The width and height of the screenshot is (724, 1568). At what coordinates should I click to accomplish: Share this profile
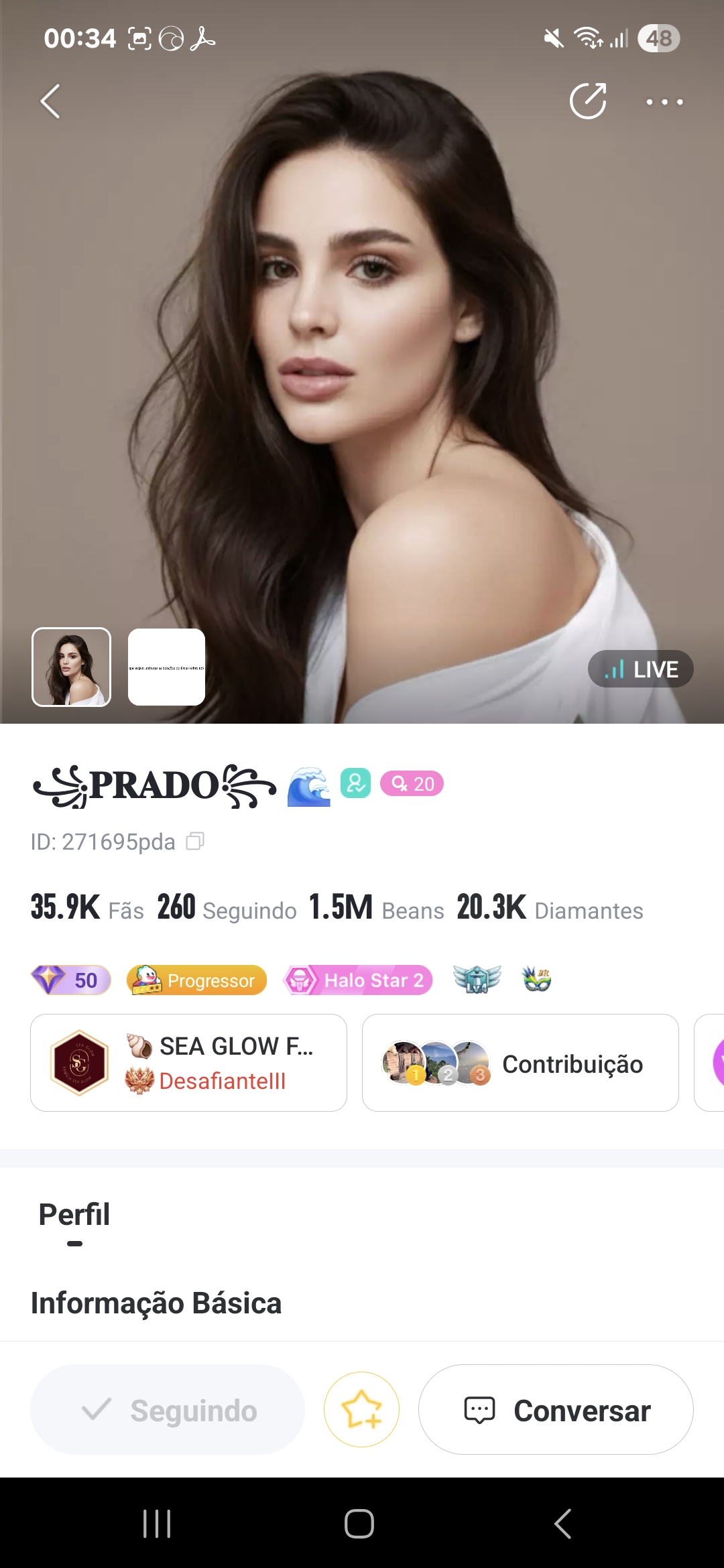(588, 102)
